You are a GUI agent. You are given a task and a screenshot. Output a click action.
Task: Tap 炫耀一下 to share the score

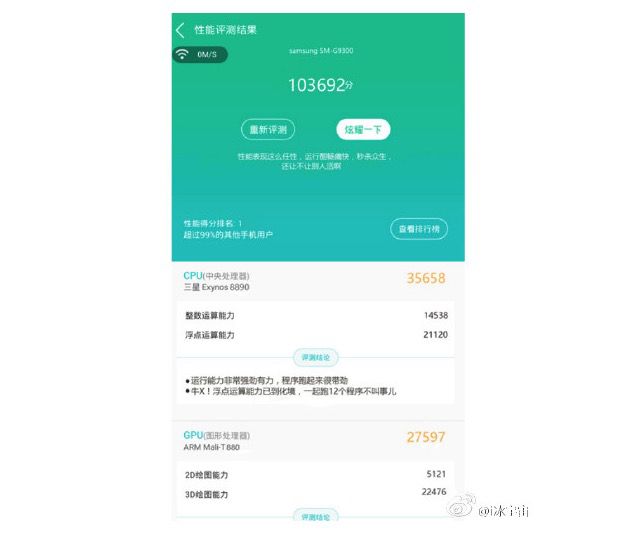click(363, 130)
